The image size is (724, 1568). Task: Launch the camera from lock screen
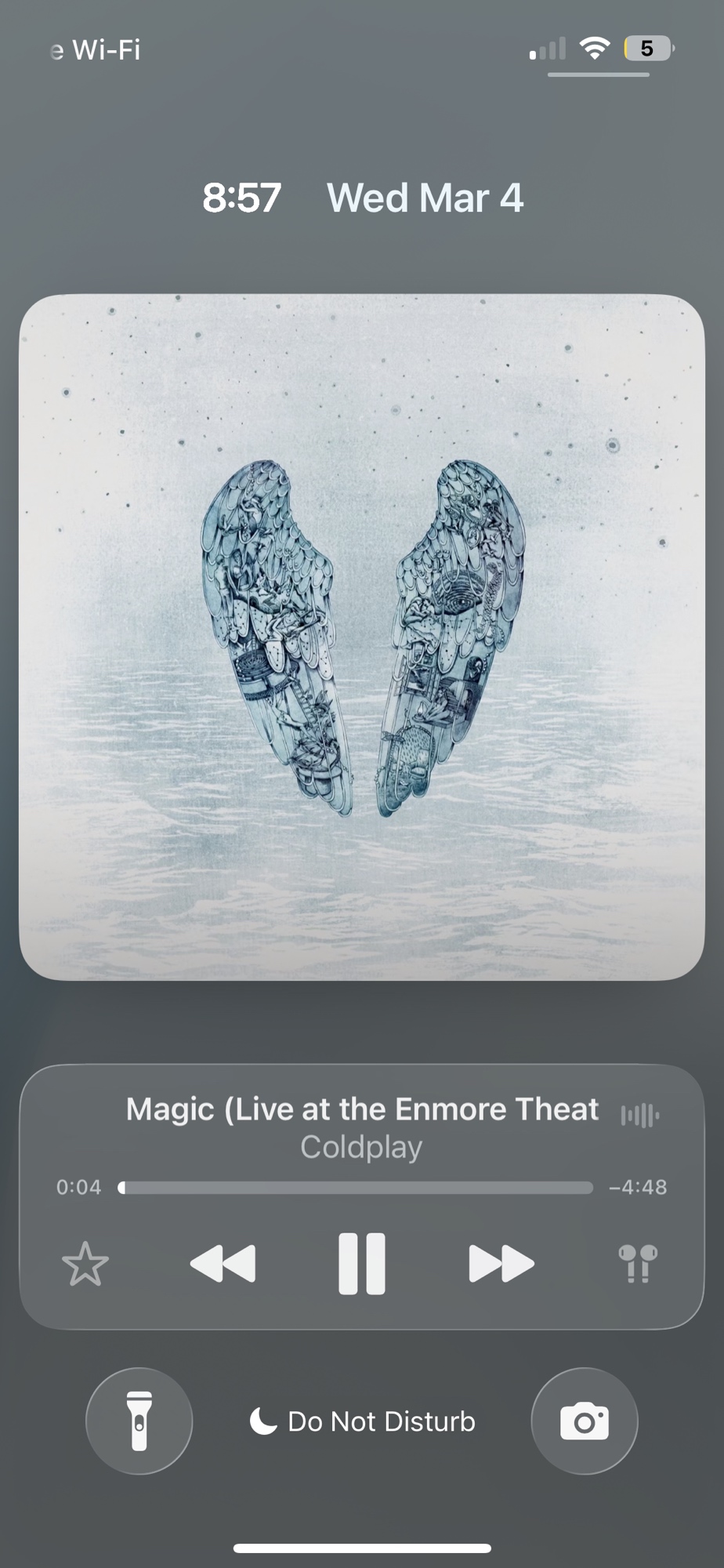[x=585, y=1421]
